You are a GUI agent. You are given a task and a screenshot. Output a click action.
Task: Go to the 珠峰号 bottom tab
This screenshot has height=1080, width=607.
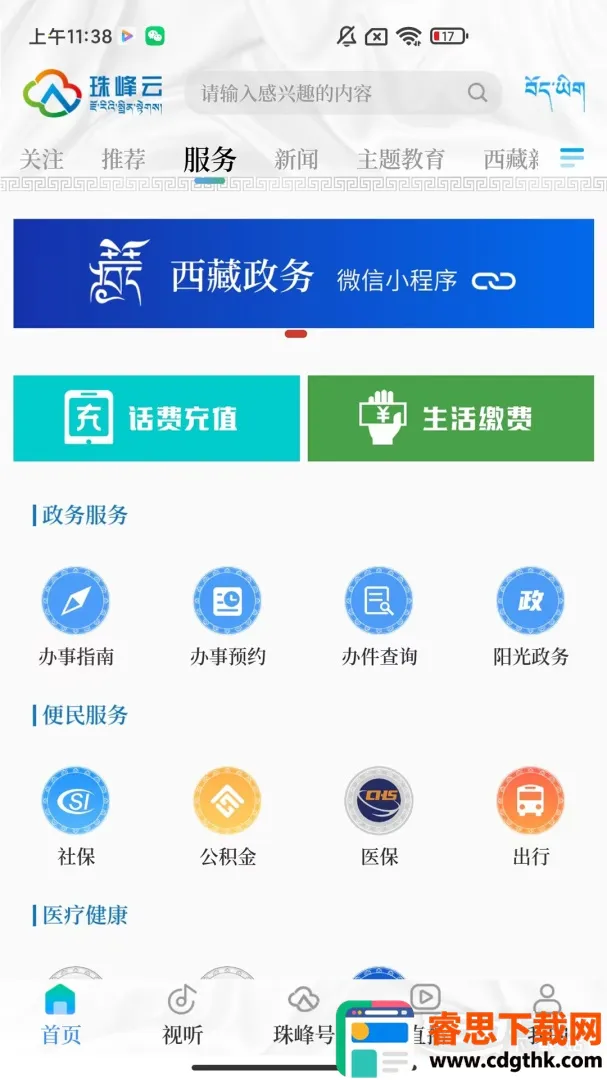pyautogui.click(x=303, y=1014)
